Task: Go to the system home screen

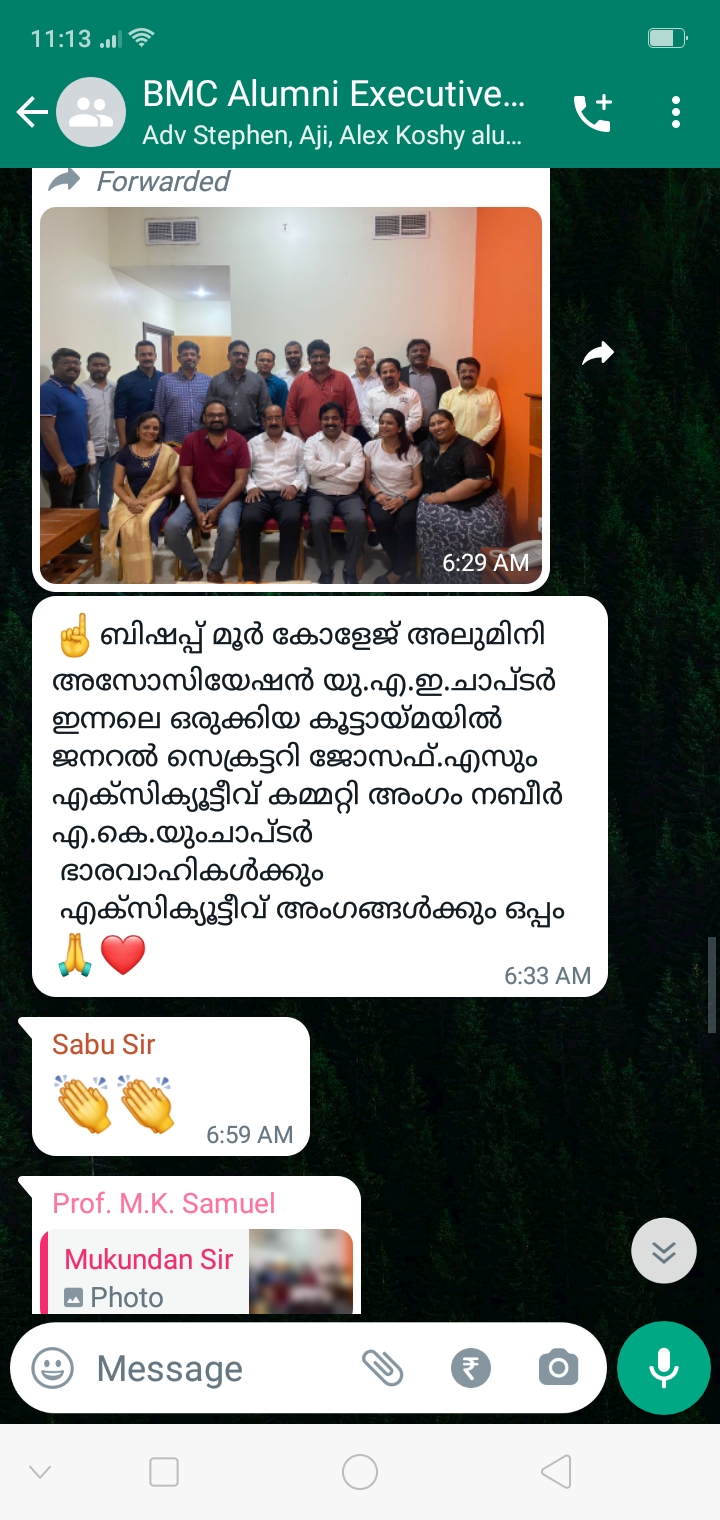Action: click(360, 1472)
